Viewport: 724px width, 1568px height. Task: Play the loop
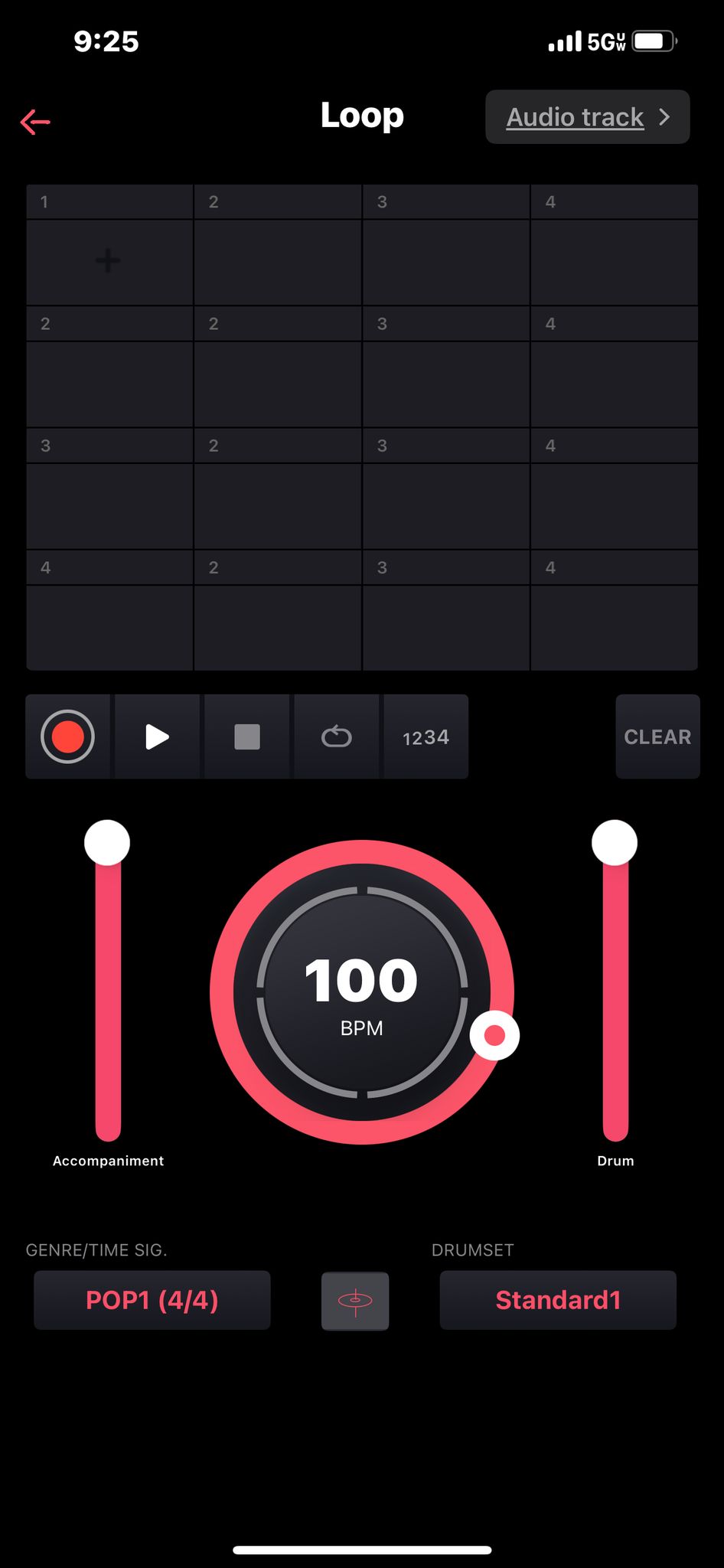coord(157,737)
